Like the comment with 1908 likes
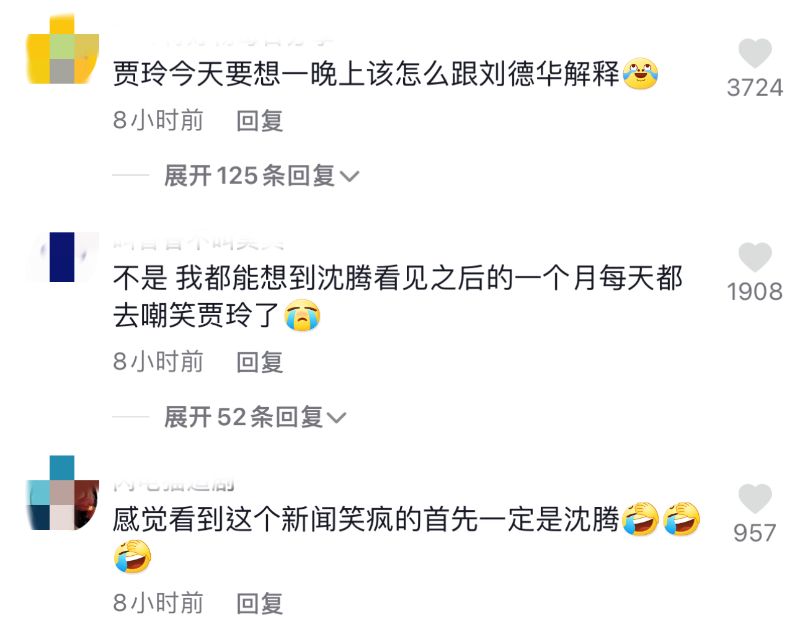800x629 pixels. (x=755, y=258)
